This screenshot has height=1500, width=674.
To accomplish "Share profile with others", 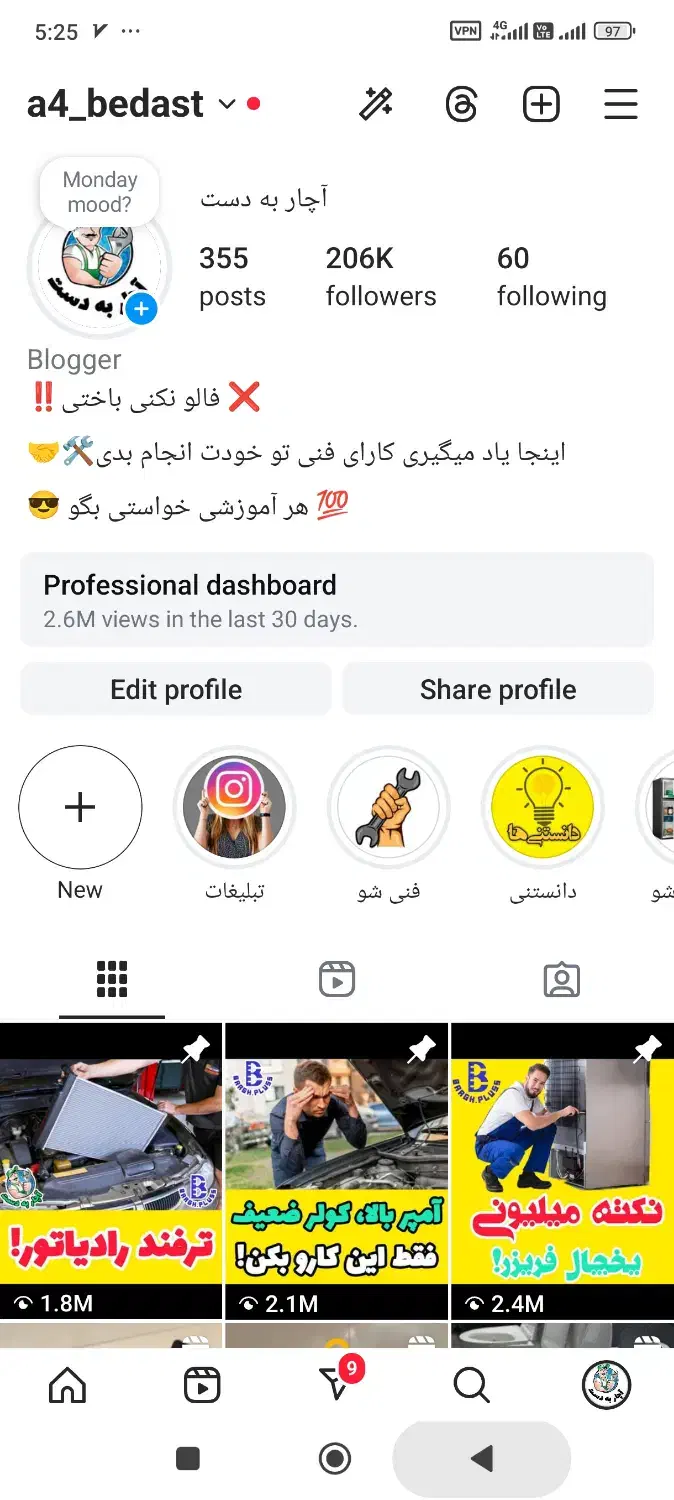I will coord(498,690).
